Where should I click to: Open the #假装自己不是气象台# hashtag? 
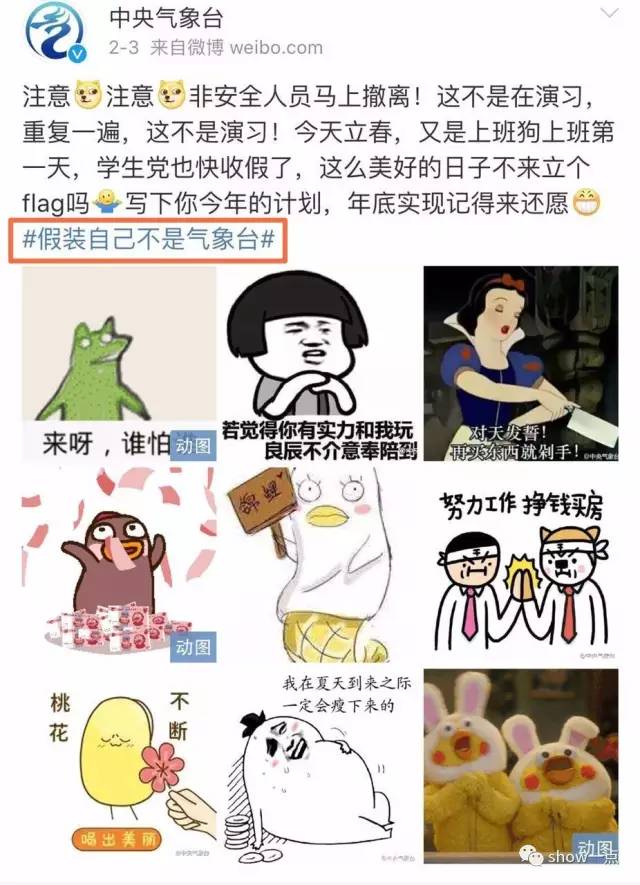(148, 238)
